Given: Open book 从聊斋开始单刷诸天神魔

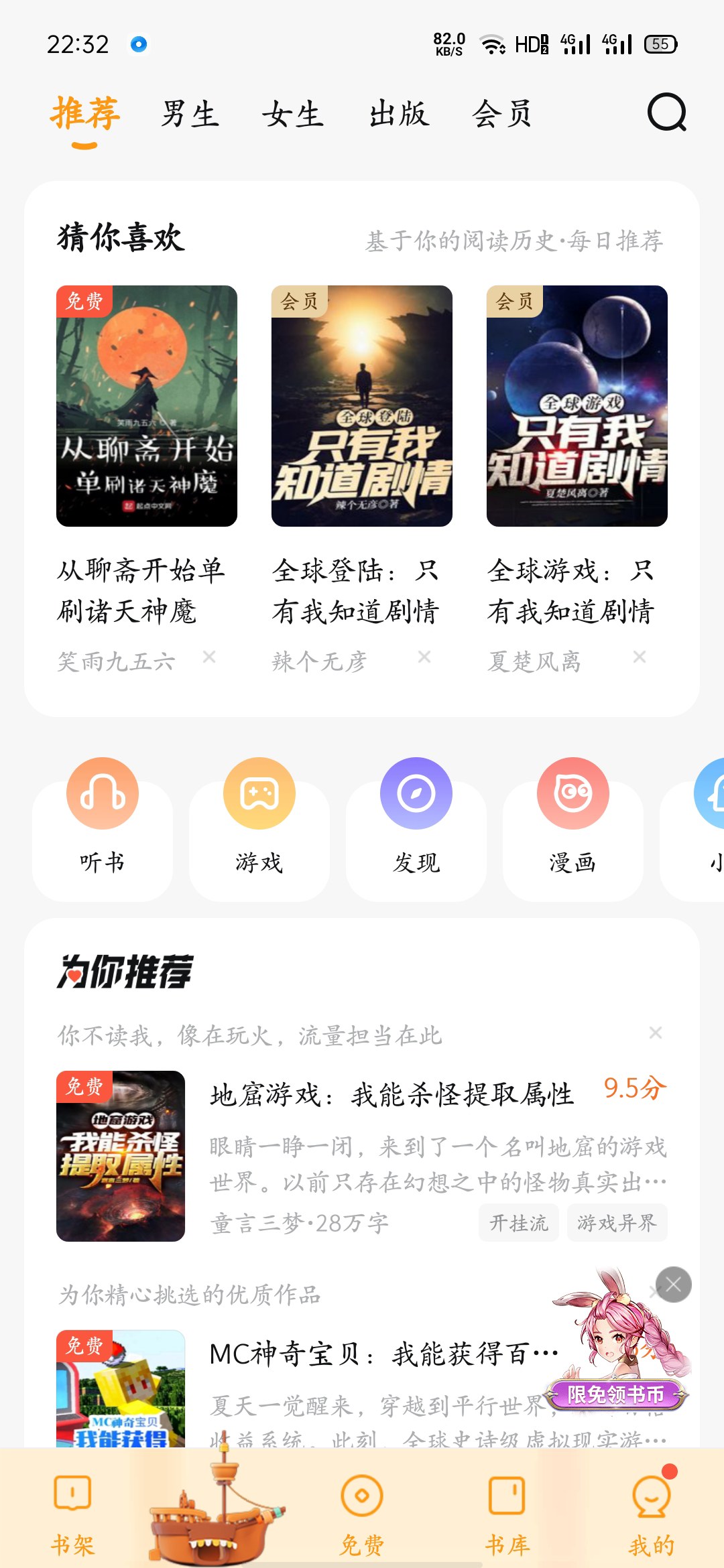Looking at the screenshot, I should point(147,406).
